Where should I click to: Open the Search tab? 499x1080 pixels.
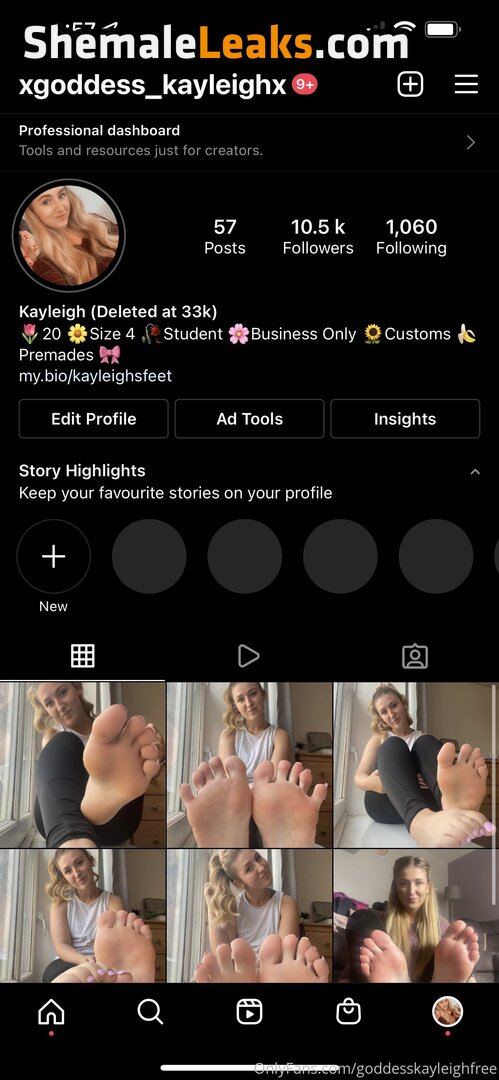pos(150,1011)
